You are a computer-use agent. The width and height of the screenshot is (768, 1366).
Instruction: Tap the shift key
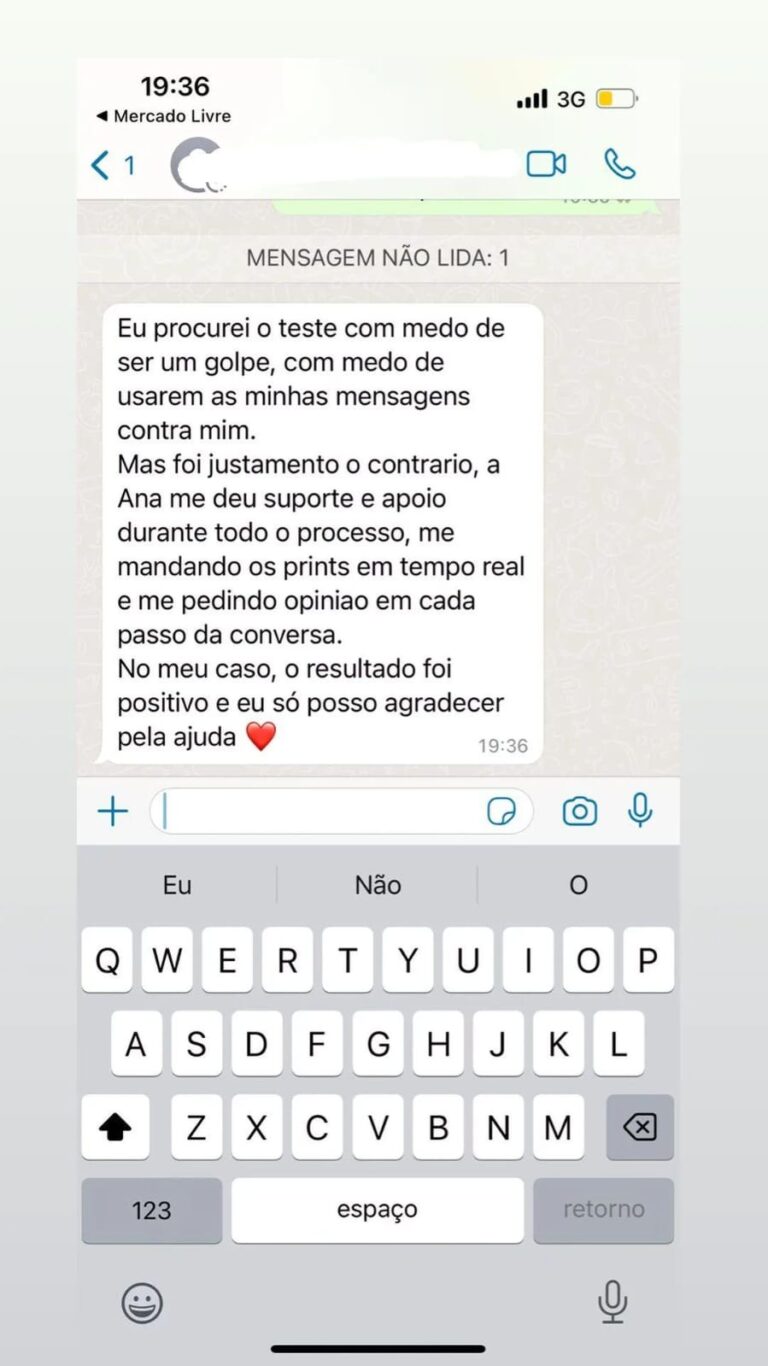click(116, 1128)
